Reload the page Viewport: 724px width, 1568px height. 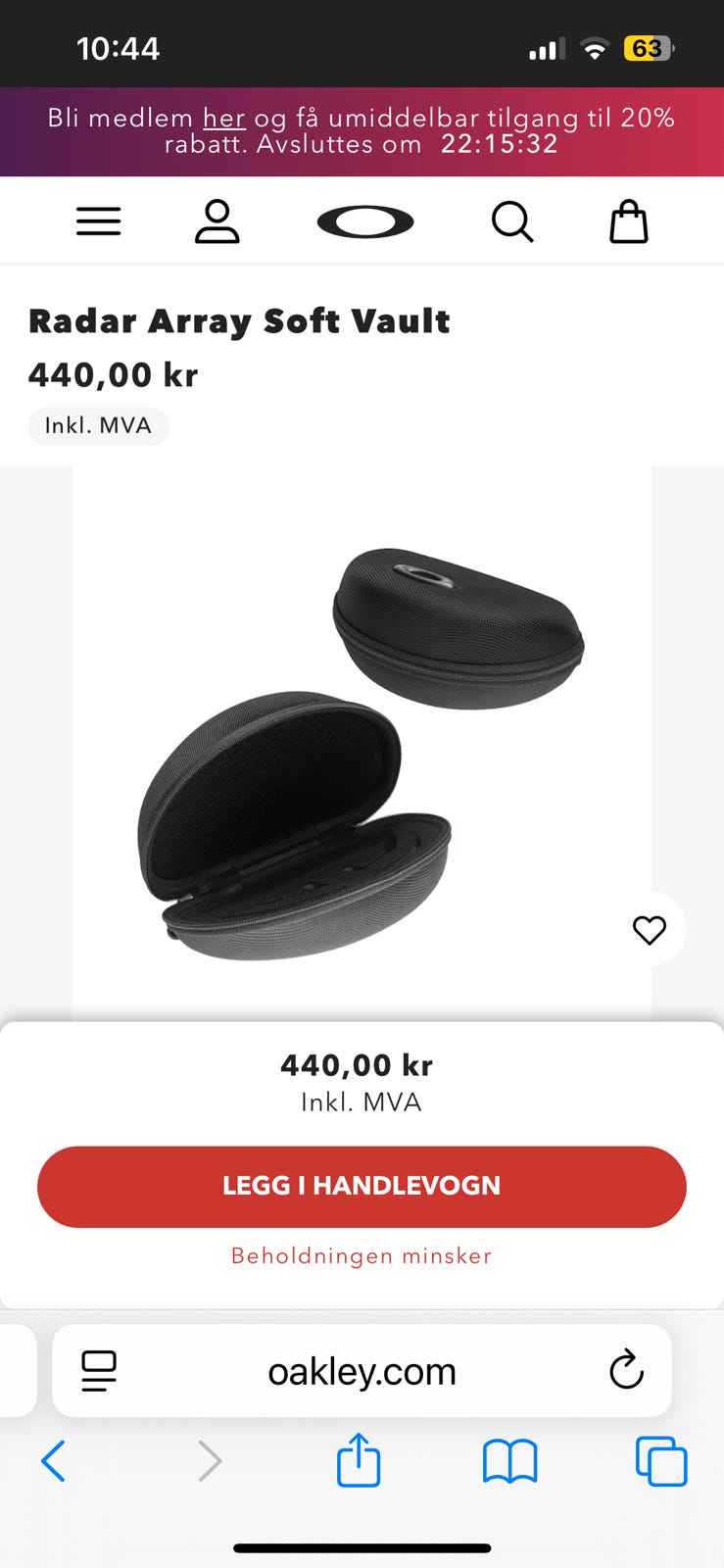[626, 1370]
